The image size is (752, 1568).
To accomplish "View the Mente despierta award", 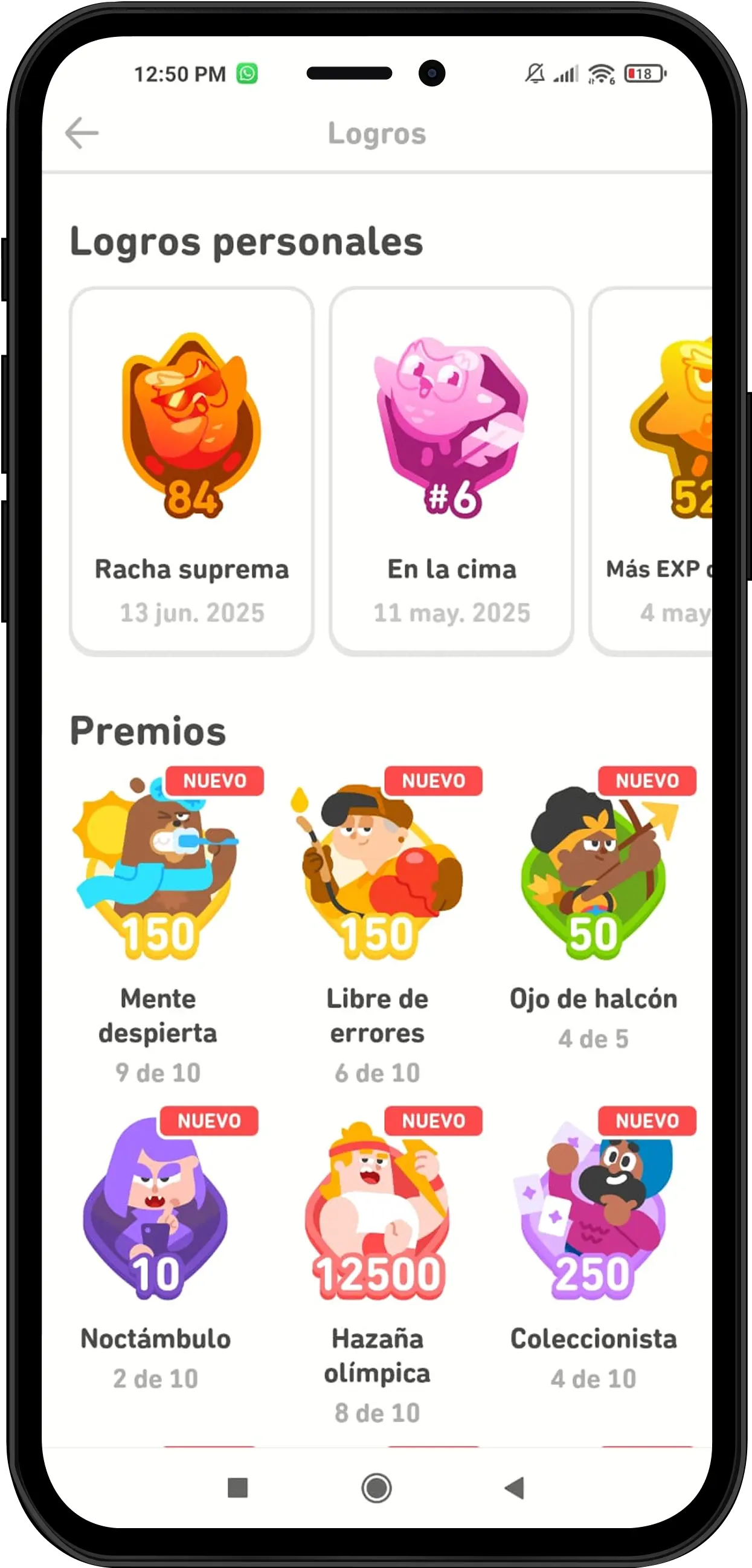I will click(158, 871).
